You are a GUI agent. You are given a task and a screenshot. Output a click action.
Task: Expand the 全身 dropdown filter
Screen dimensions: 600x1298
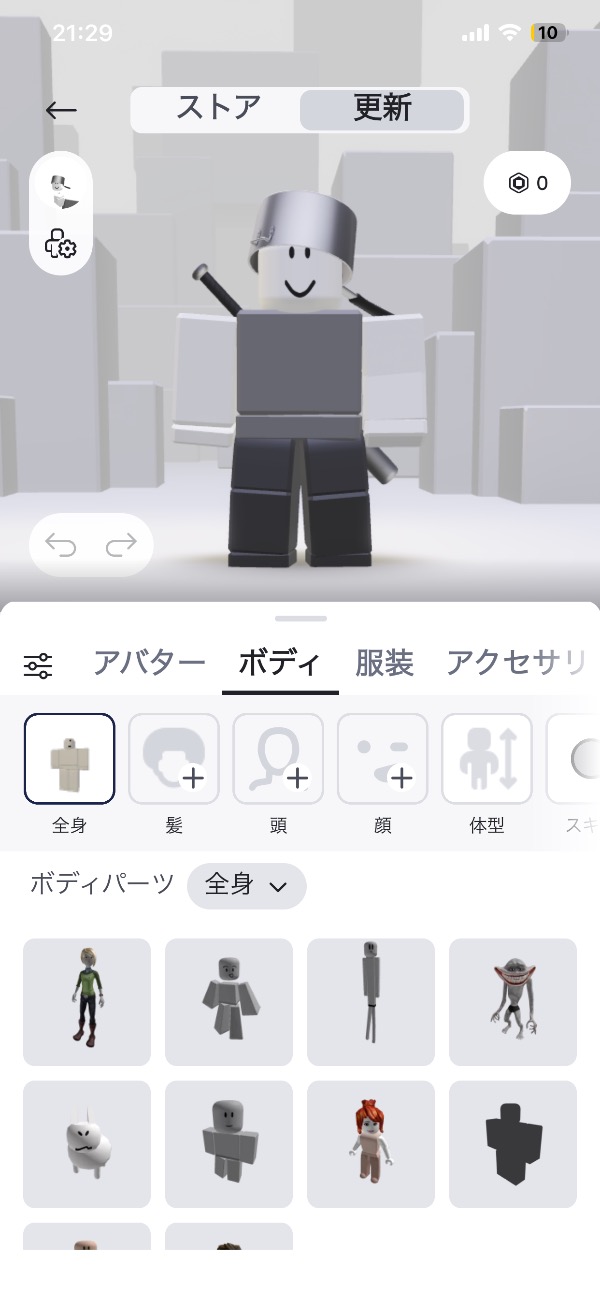pyautogui.click(x=246, y=886)
